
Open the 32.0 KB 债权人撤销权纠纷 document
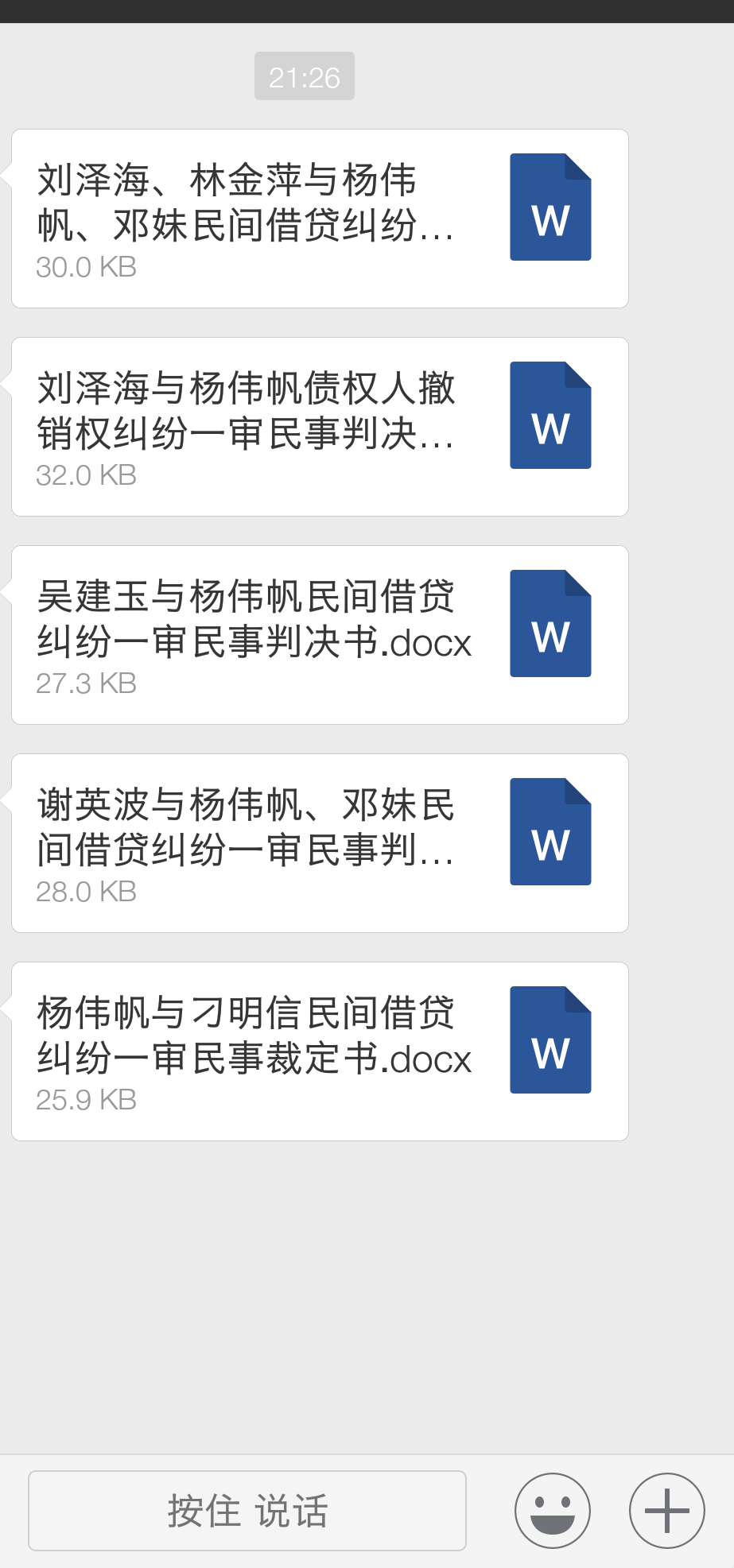point(320,427)
